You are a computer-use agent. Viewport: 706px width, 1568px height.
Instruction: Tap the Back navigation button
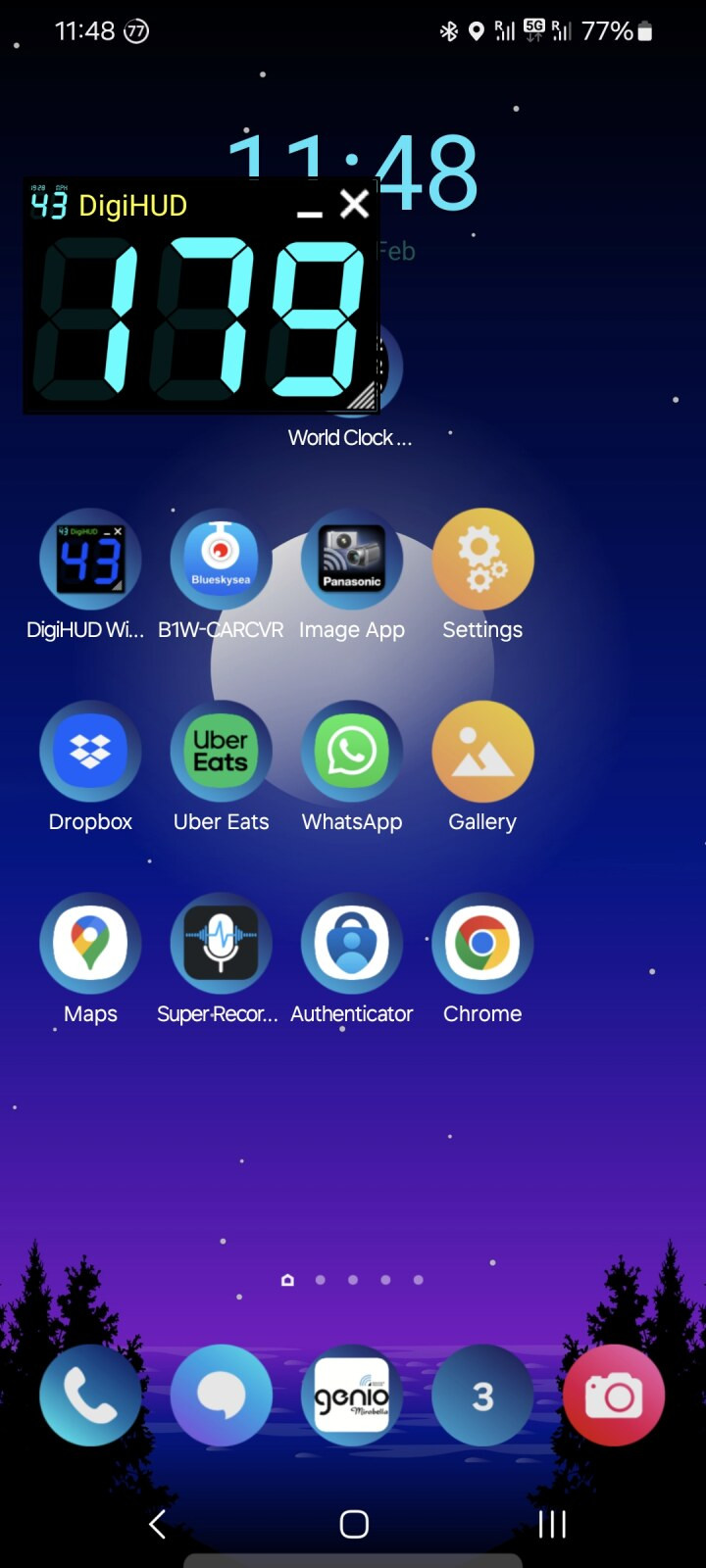[157, 1524]
